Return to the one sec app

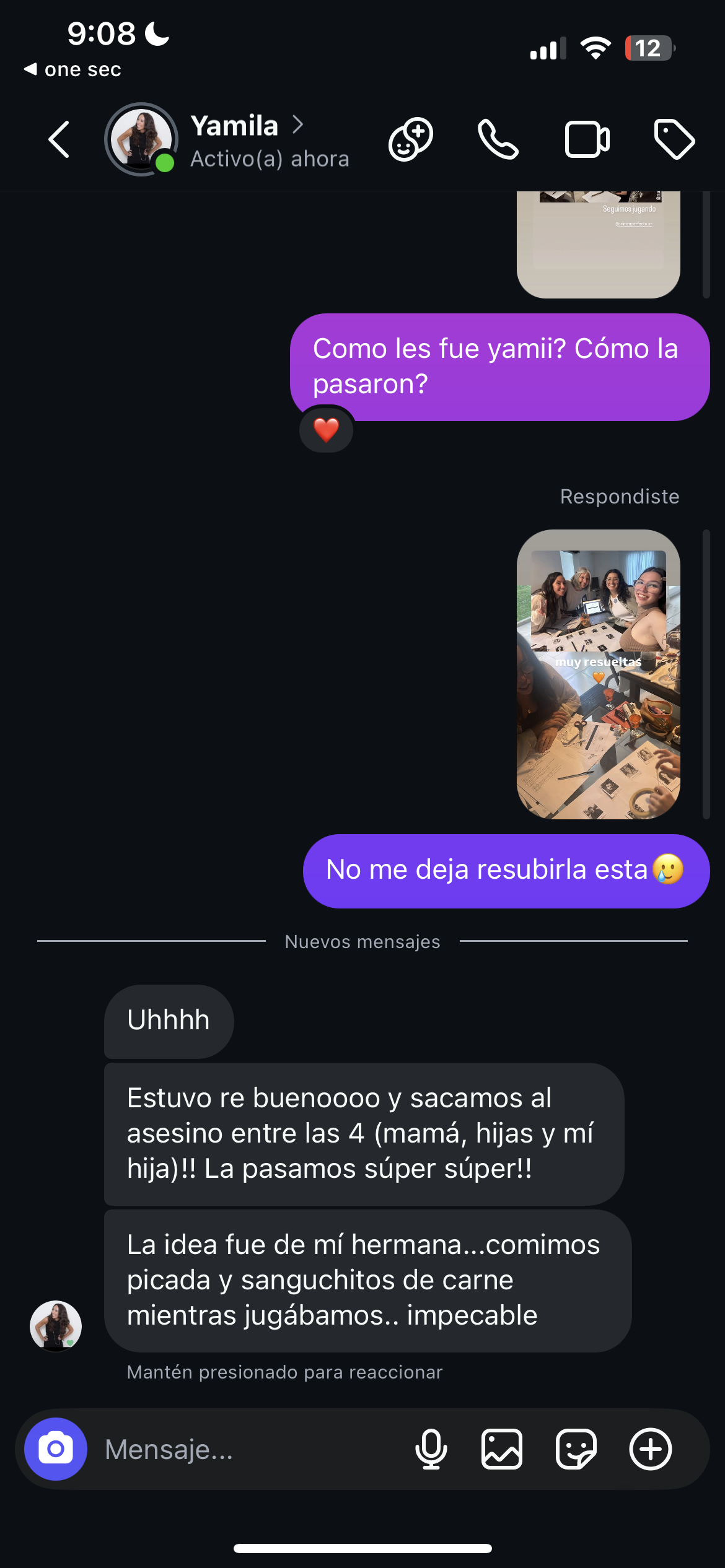pos(72,69)
